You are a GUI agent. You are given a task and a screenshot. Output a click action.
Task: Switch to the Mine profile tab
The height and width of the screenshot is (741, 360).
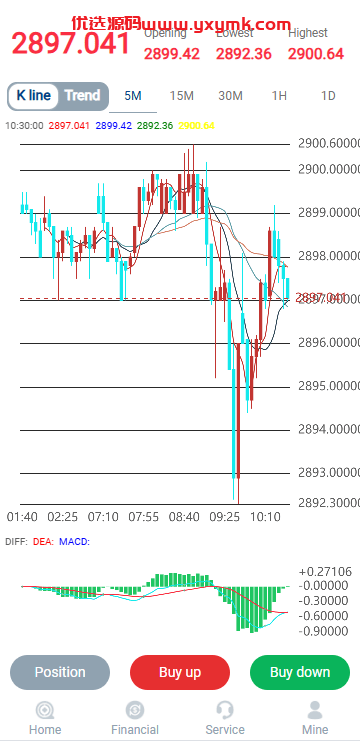pos(315,719)
